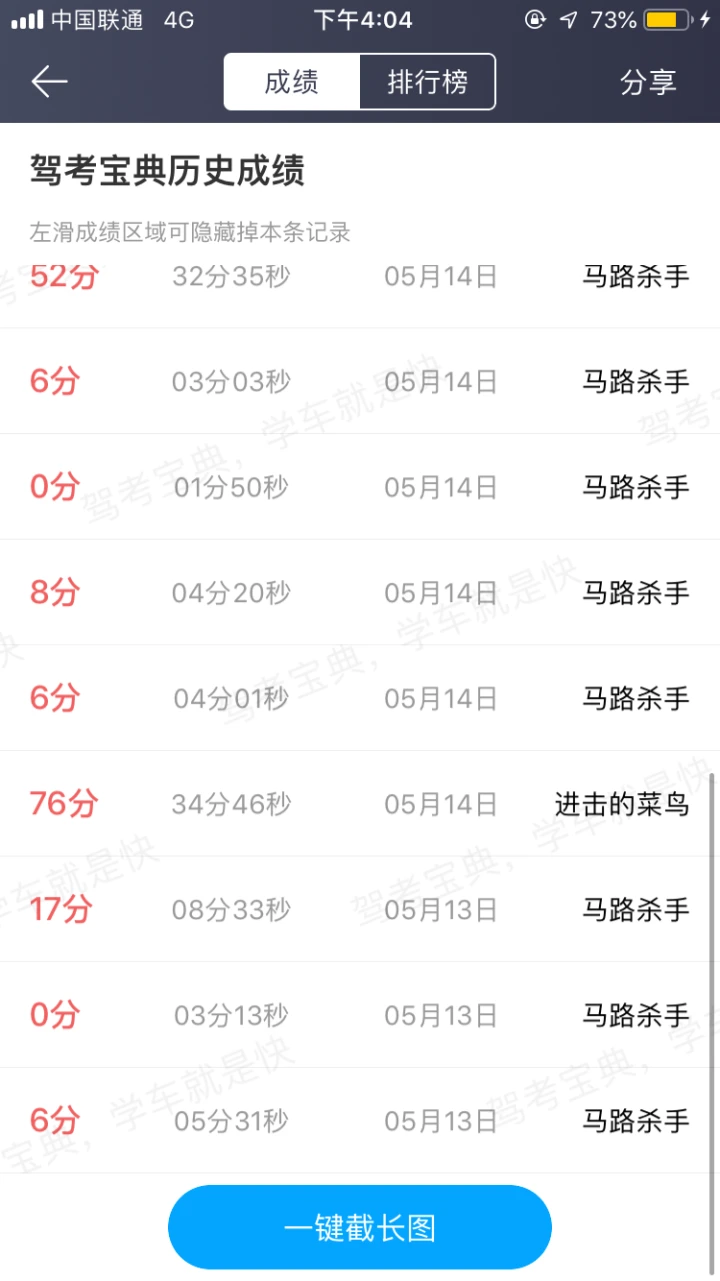View the 6分 record lasting 03分03秒
The height and width of the screenshot is (1281, 720).
pyautogui.click(x=360, y=381)
